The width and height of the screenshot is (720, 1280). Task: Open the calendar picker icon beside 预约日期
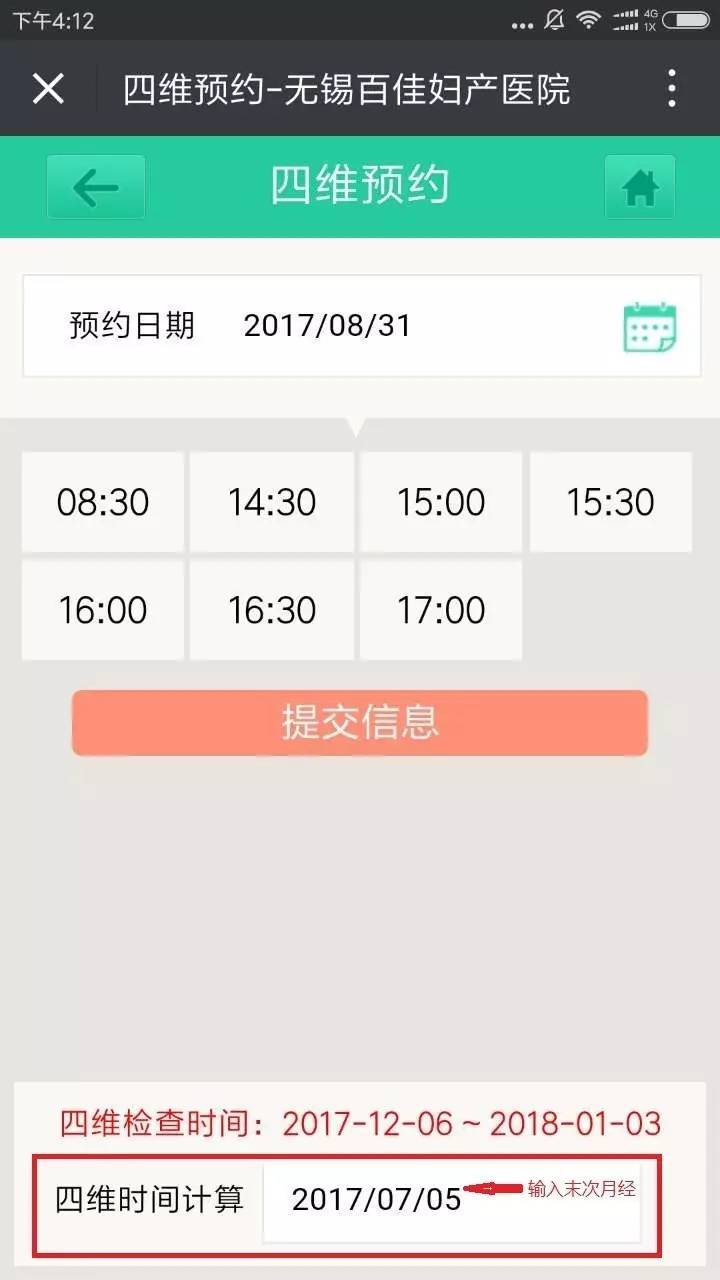651,327
